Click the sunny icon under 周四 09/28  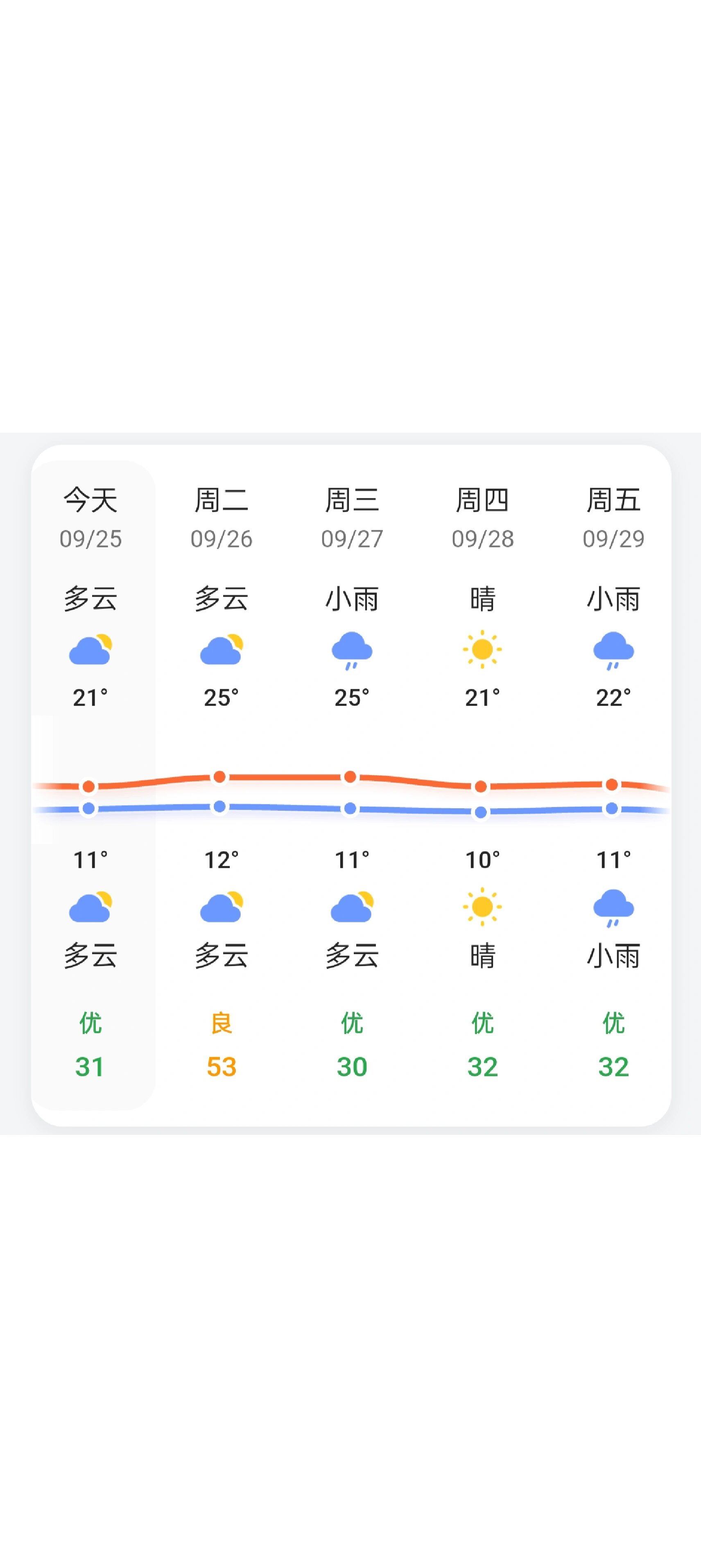482,650
